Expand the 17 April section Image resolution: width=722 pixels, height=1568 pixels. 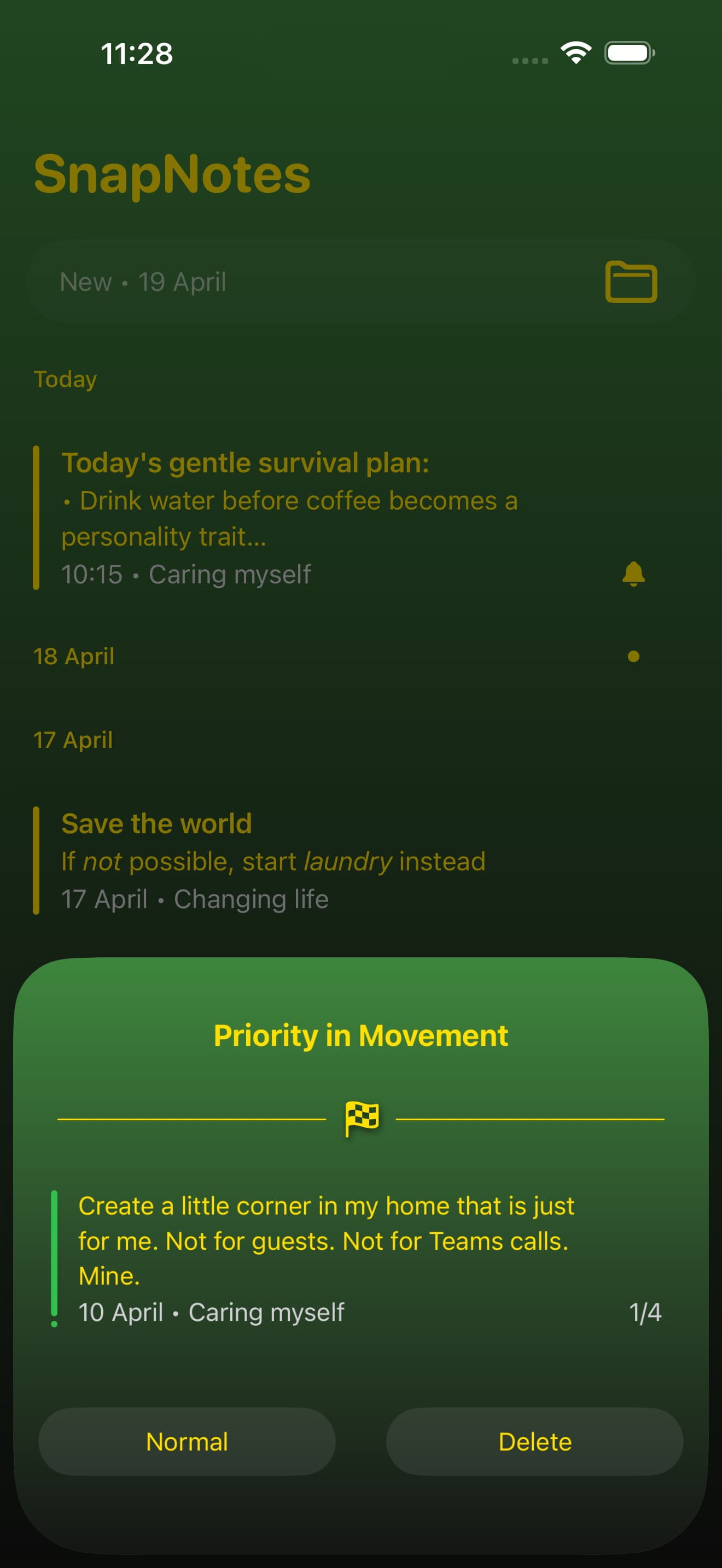(73, 740)
